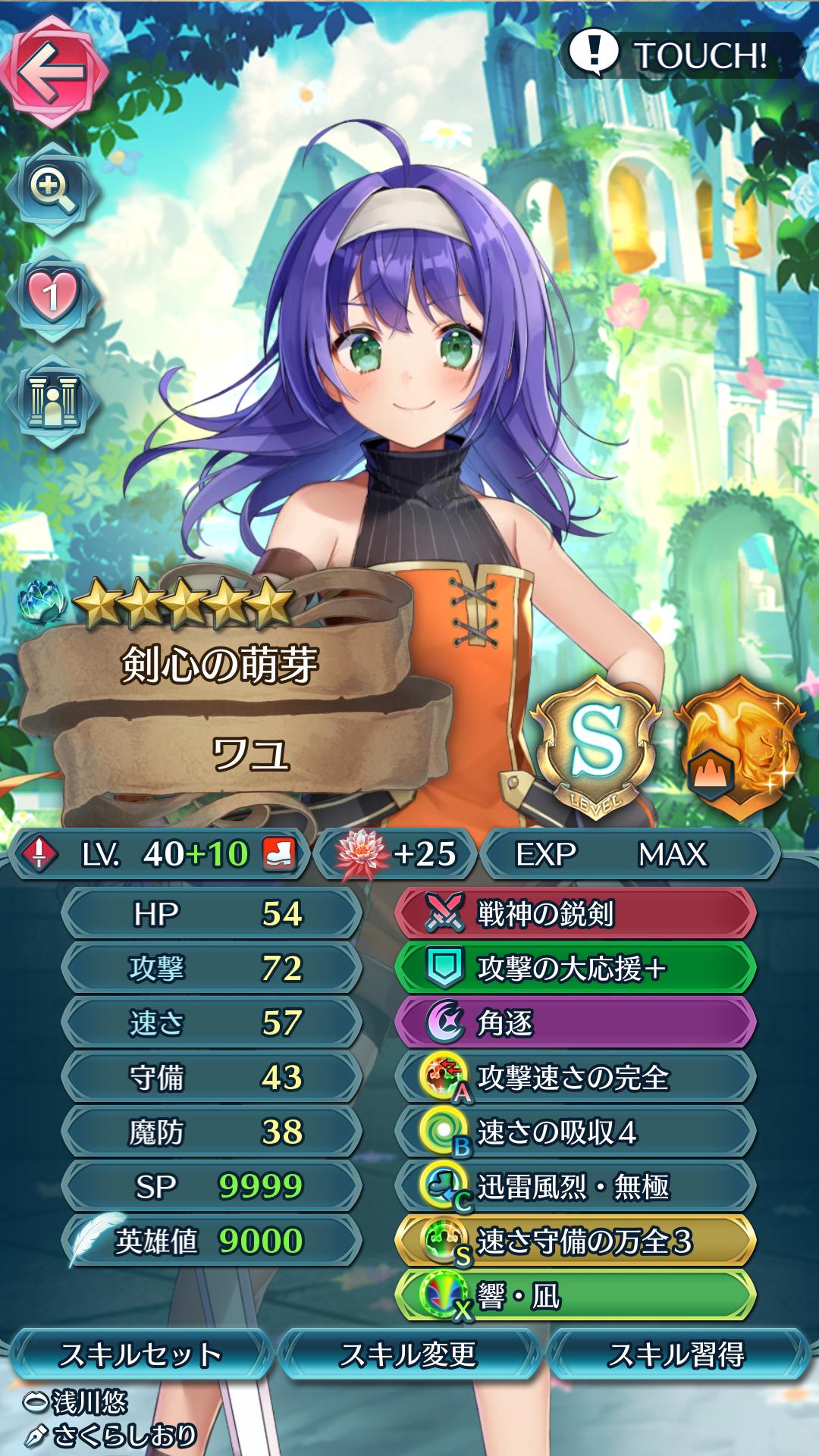The width and height of the screenshot is (819, 1456).
Task: View C skill 迅雷風烈・無極
Action: coord(575,1187)
